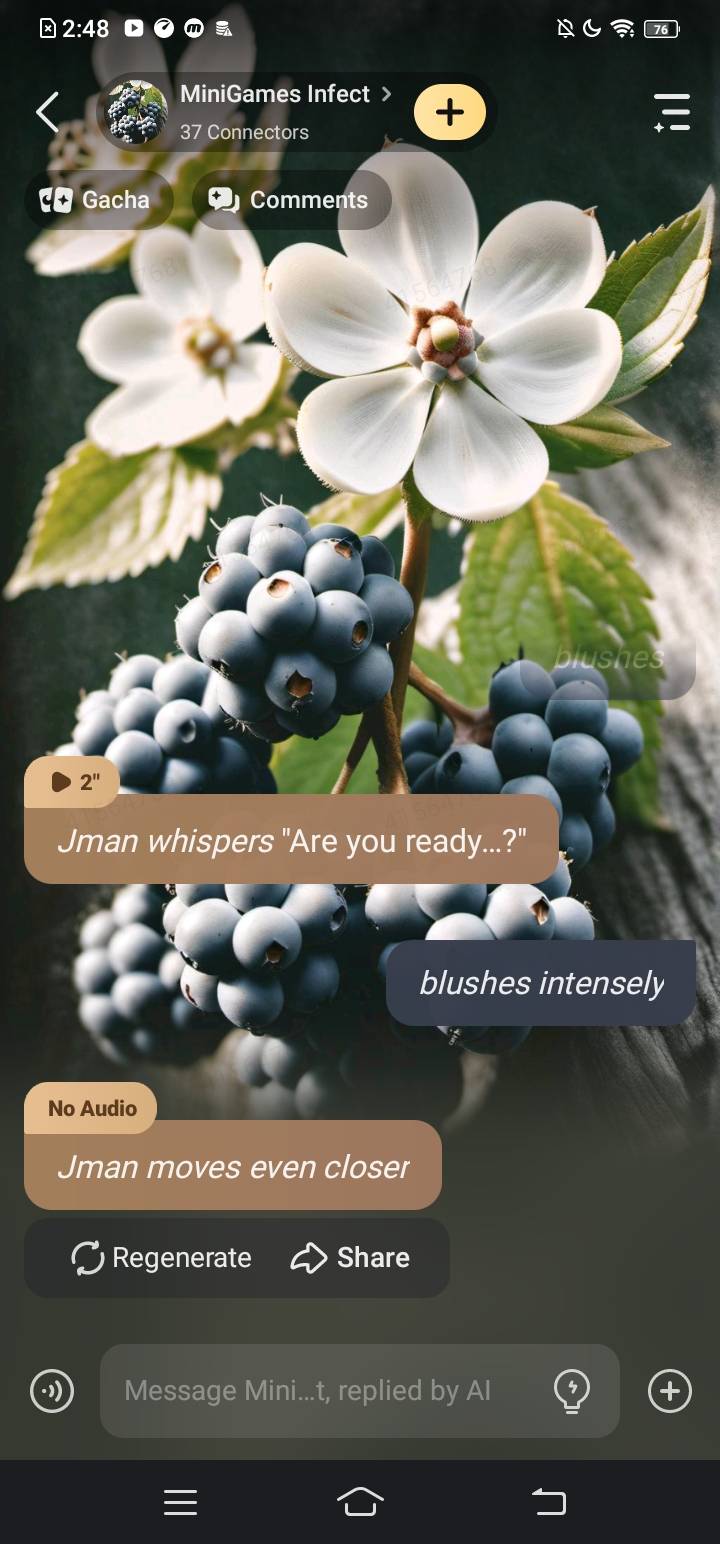Play the 2-second audio message

[x=72, y=782]
